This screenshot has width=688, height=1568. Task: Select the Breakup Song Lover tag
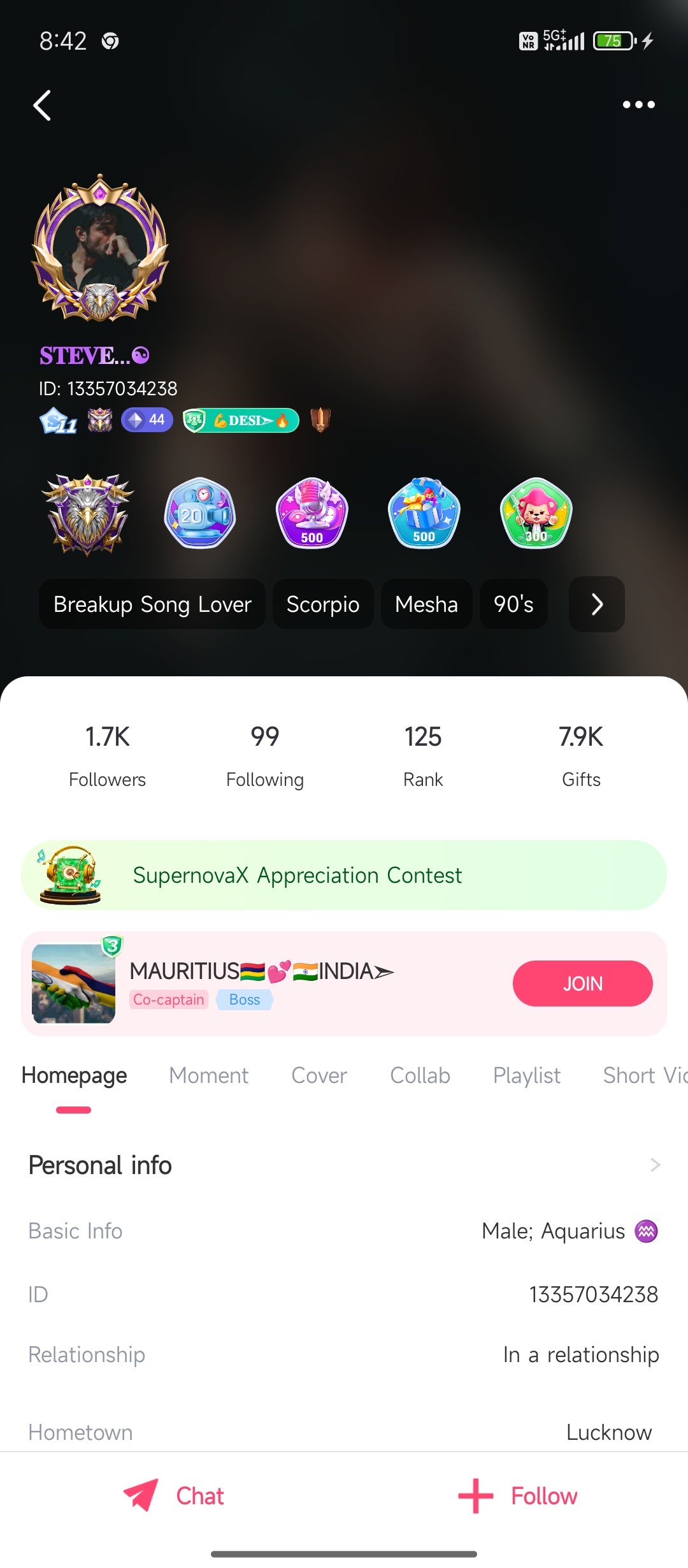tap(152, 604)
